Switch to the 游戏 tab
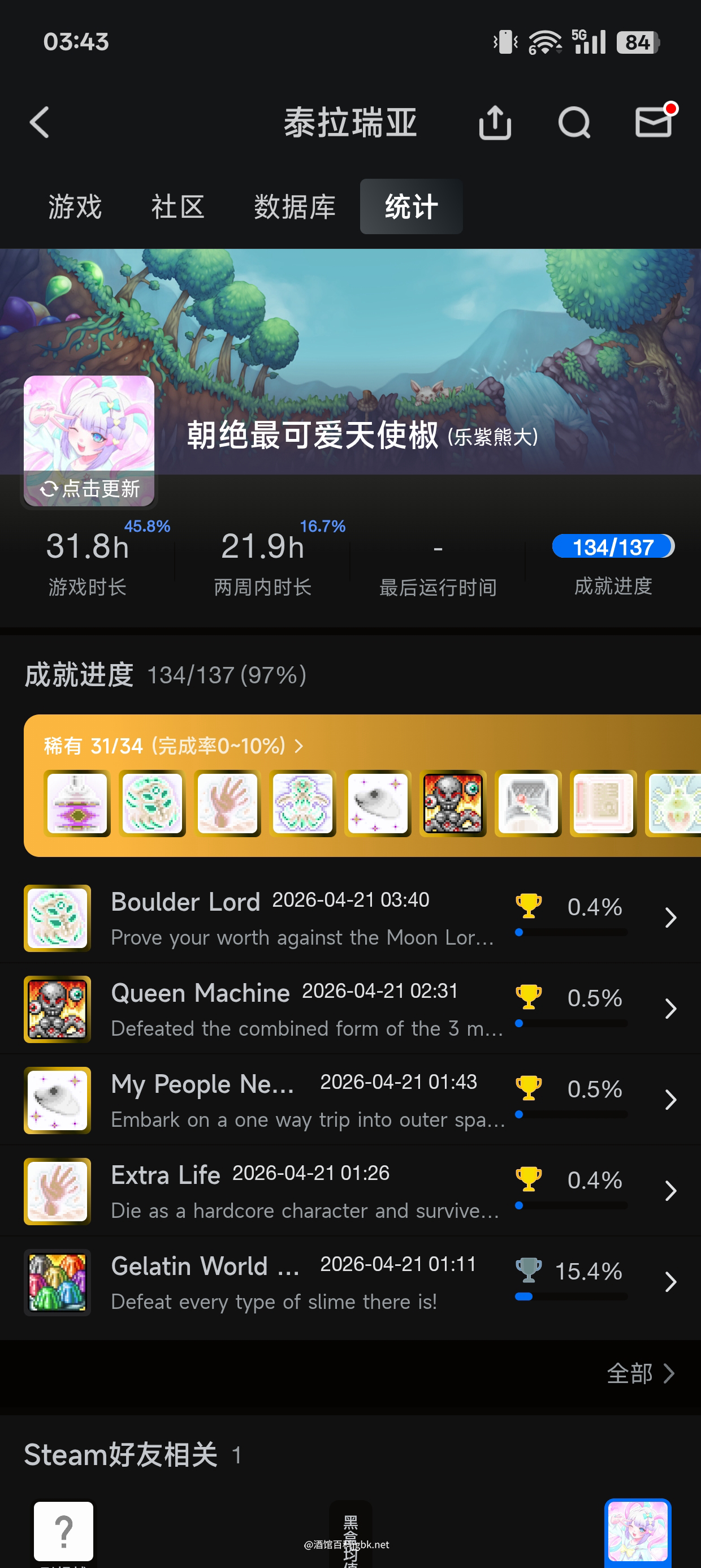The image size is (701, 1568). tap(75, 207)
